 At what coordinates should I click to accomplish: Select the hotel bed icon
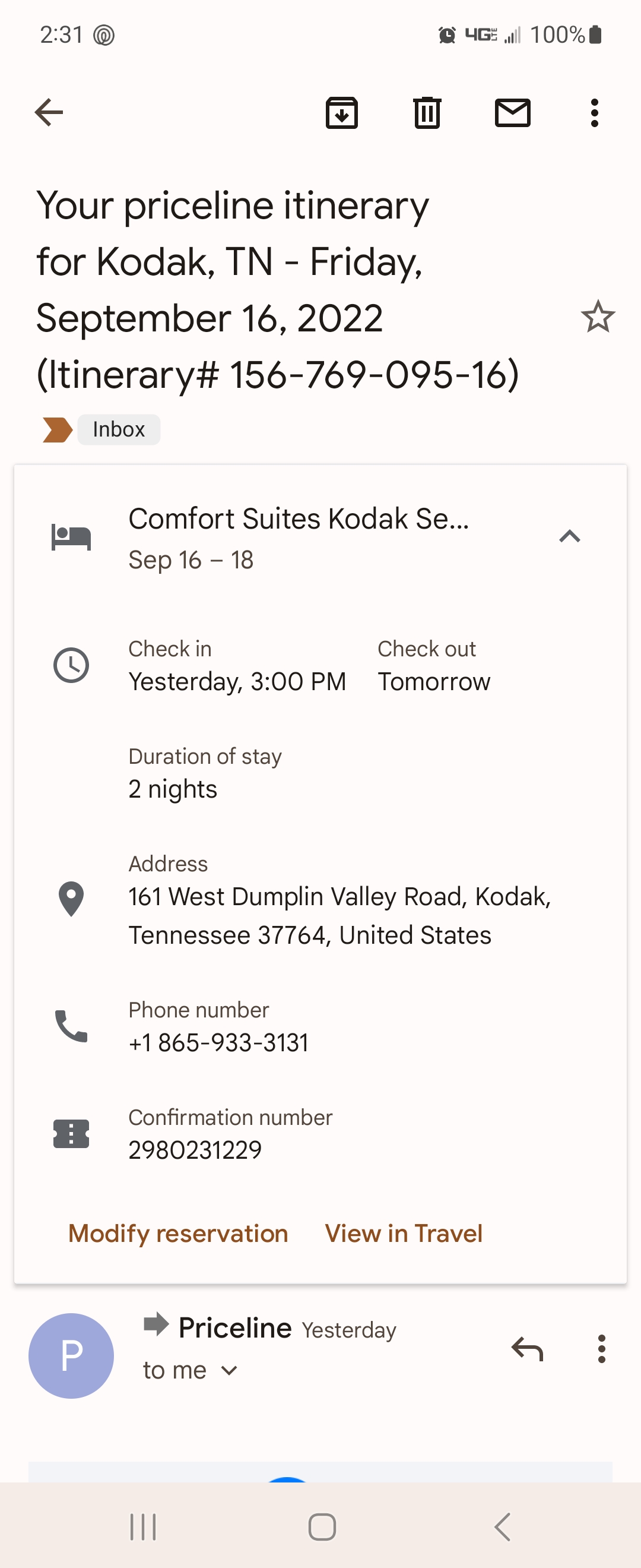point(71,536)
